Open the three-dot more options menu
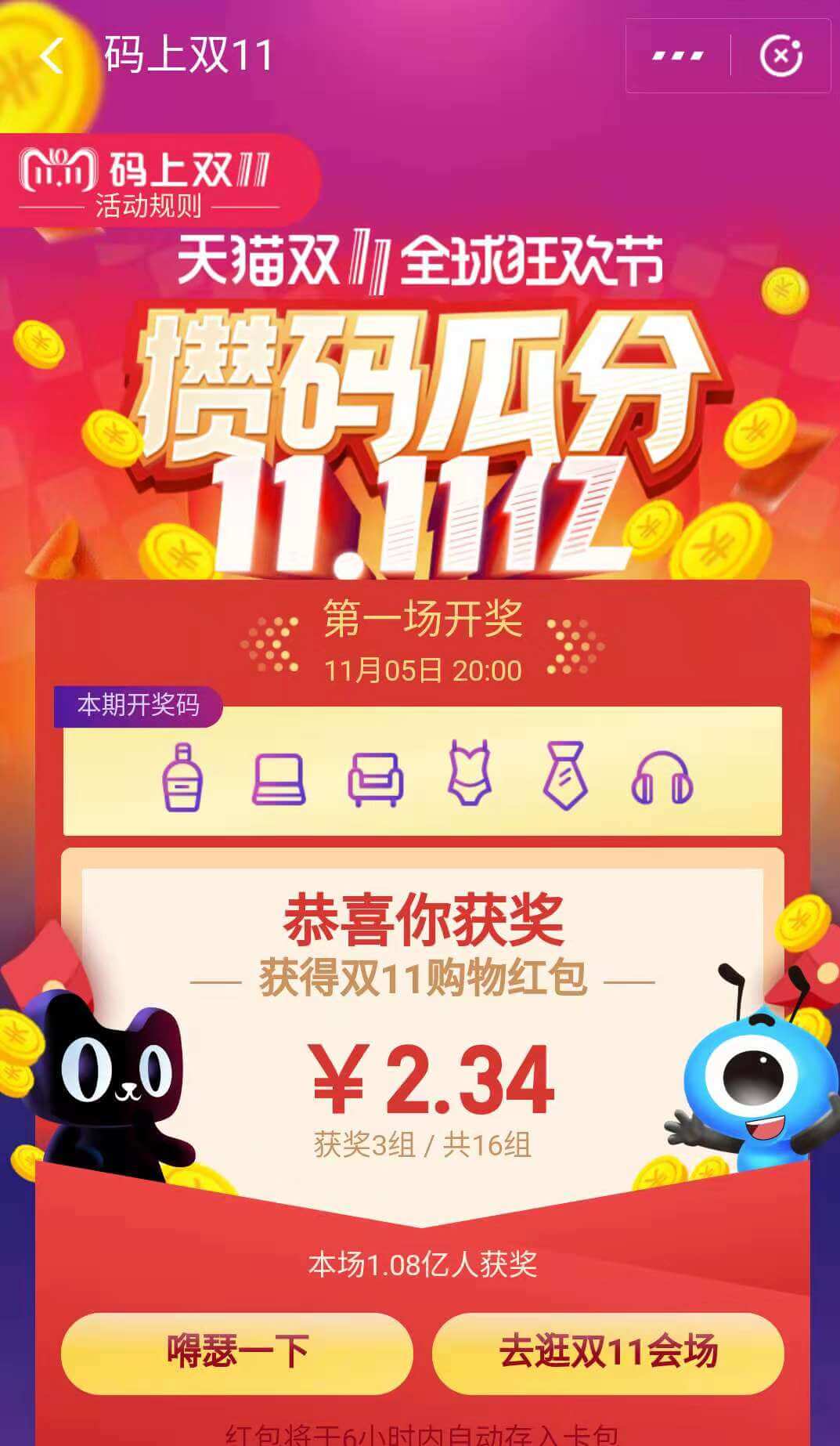 (678, 56)
